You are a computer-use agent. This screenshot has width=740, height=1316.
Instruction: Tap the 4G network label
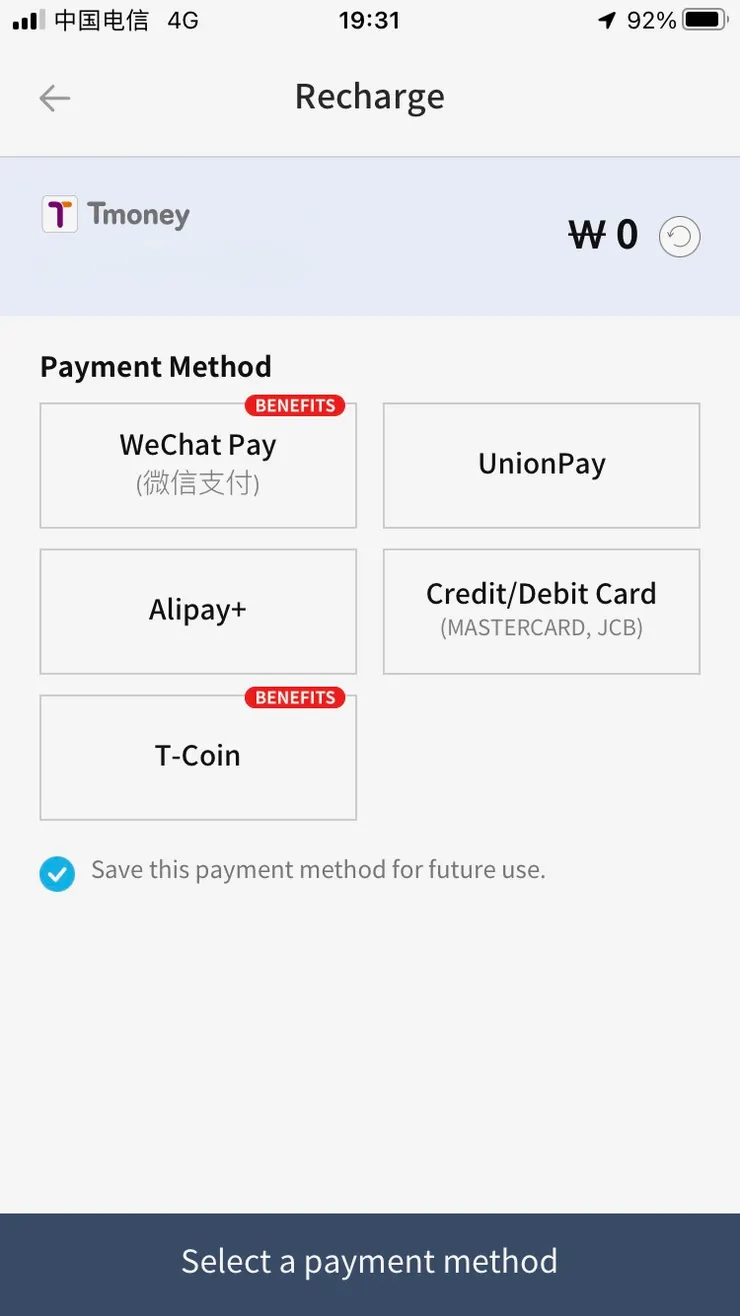[183, 19]
